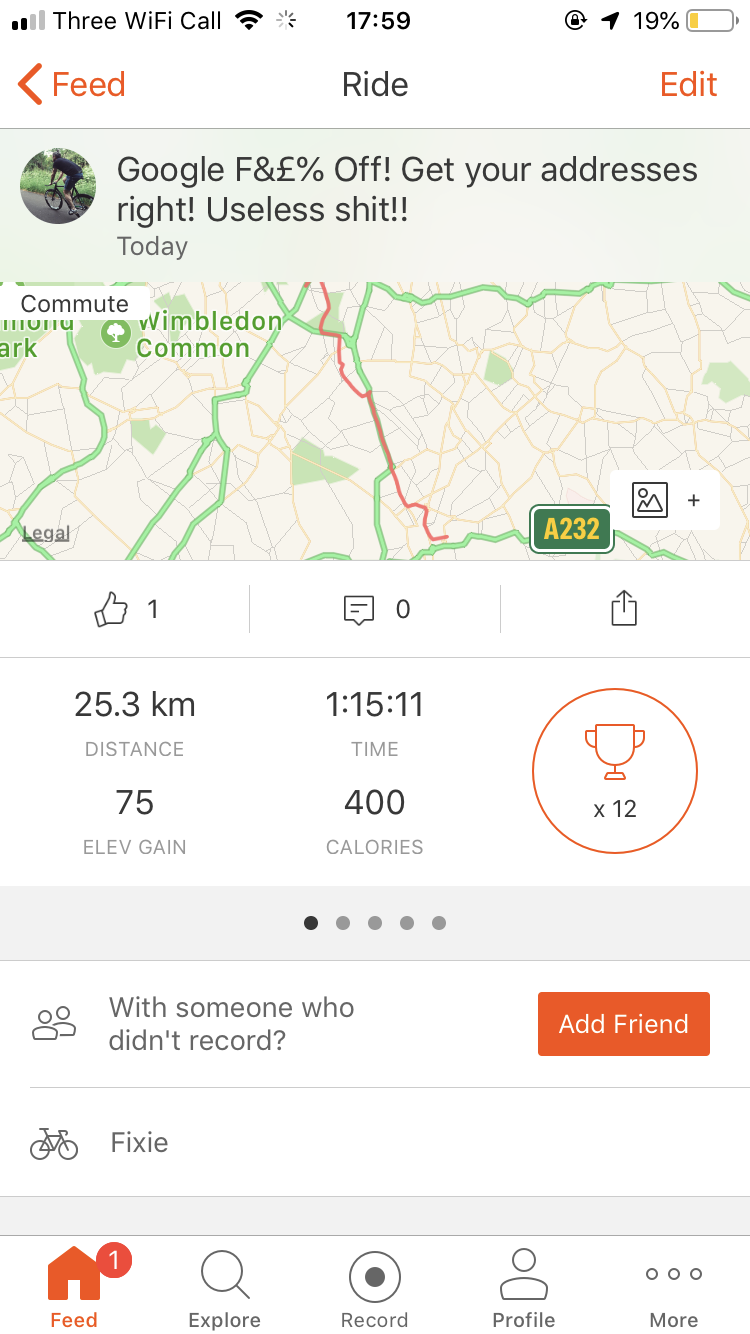Add a photo to the ride
The height and width of the screenshot is (1334, 750).
click(665, 500)
